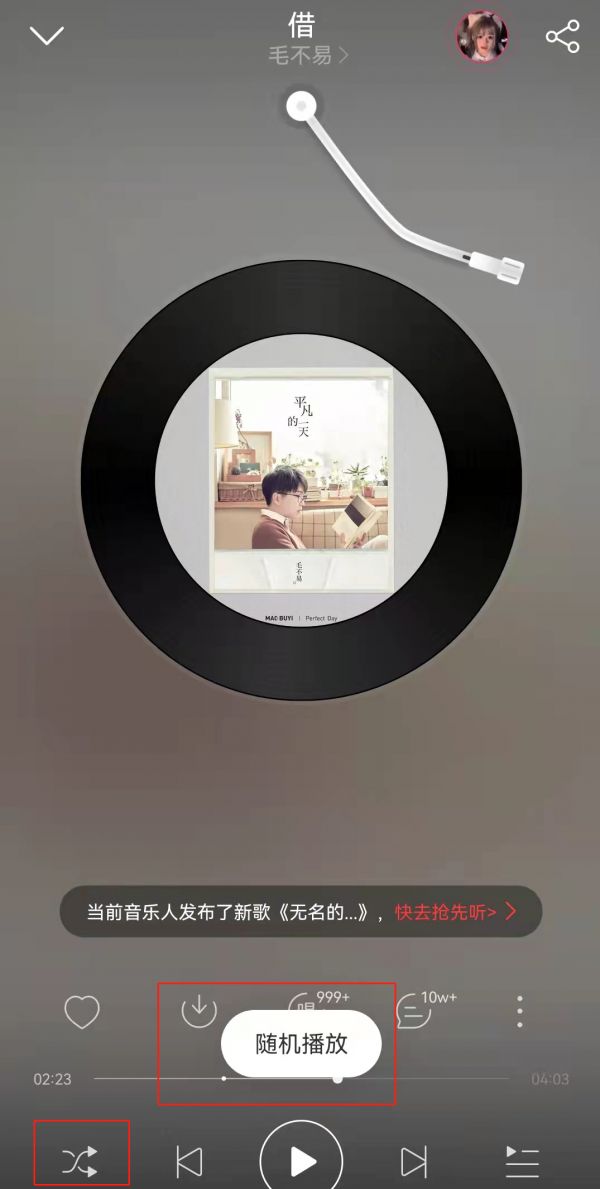Play the song

[x=301, y=1161]
